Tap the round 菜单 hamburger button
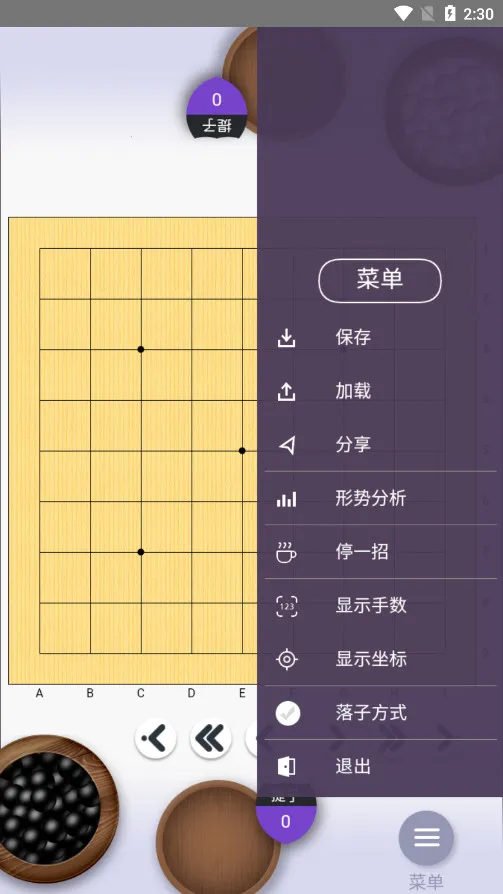This screenshot has height=894, width=503. tap(426, 838)
